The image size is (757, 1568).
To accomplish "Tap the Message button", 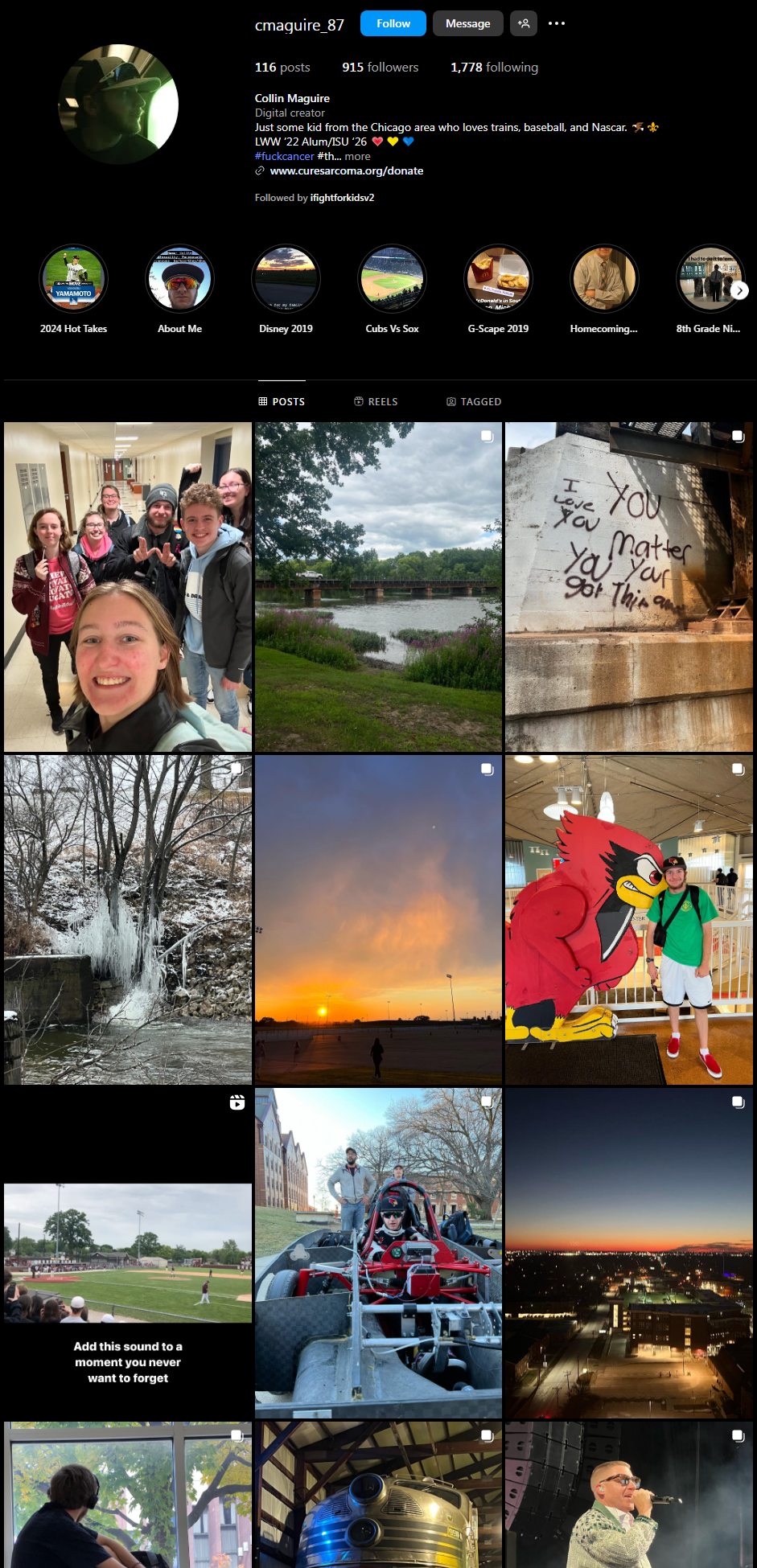I will (467, 23).
